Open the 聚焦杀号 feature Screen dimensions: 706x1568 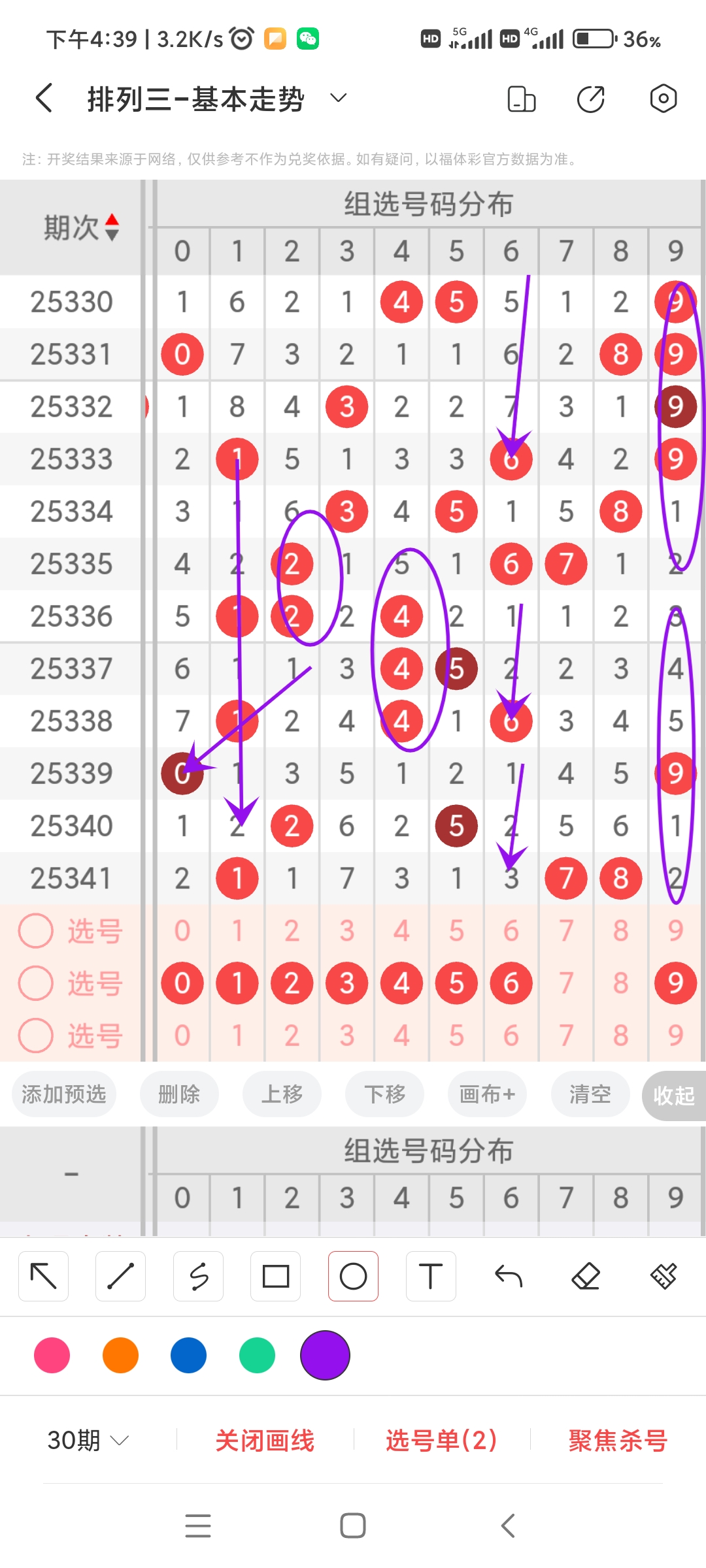(x=617, y=1441)
